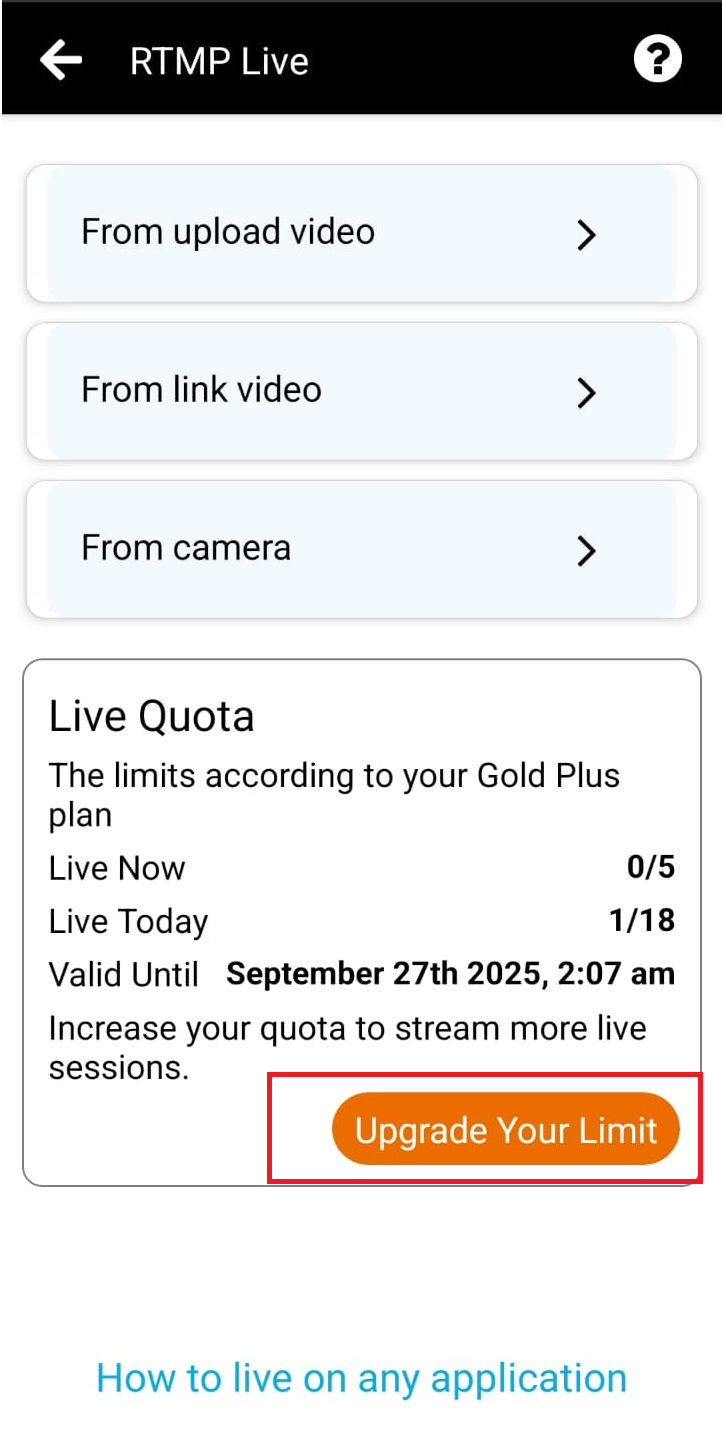Choose From camera live option
This screenshot has width=723, height=1441.
tap(361, 549)
